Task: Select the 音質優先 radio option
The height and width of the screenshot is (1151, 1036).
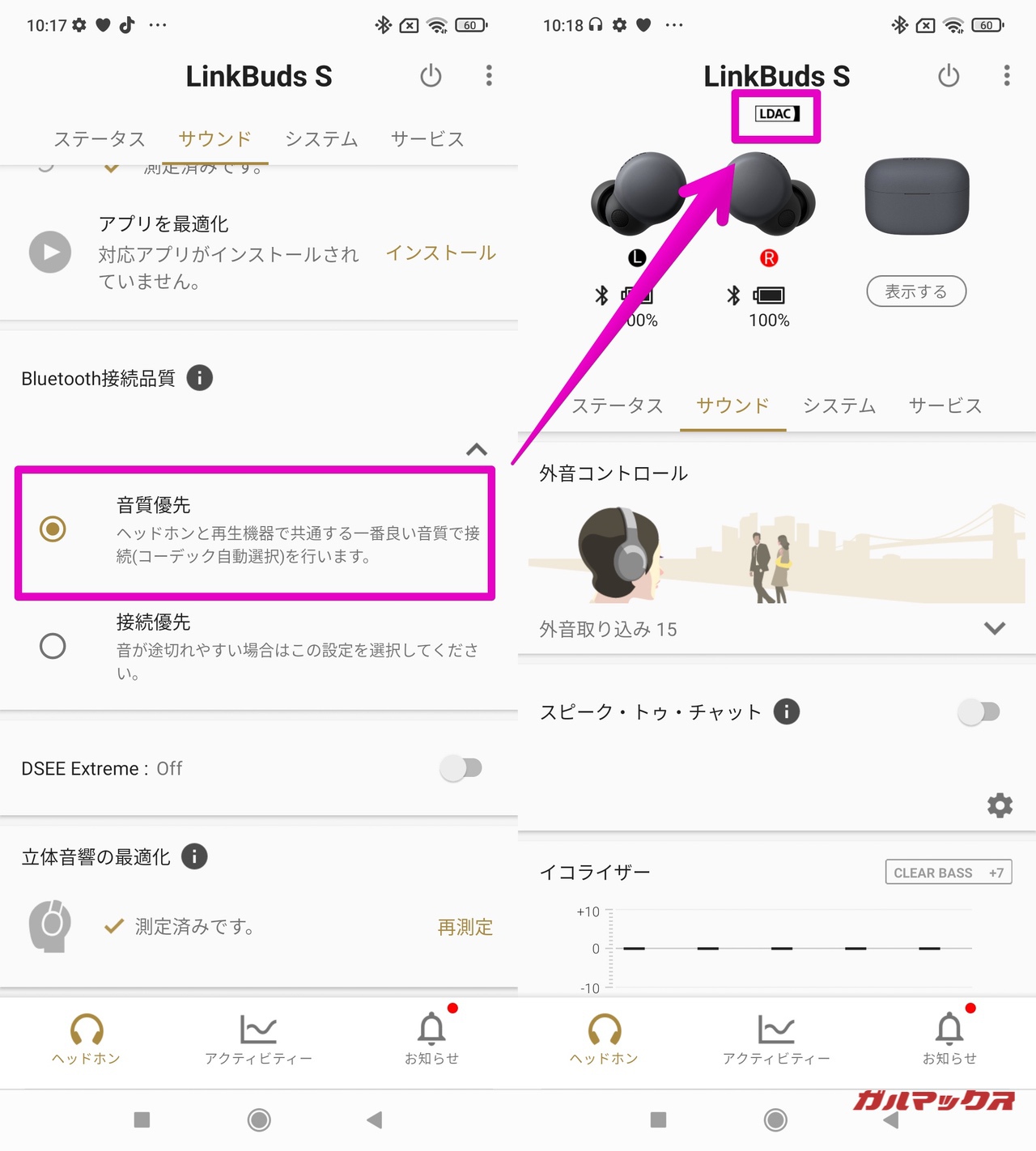Action: (x=53, y=529)
